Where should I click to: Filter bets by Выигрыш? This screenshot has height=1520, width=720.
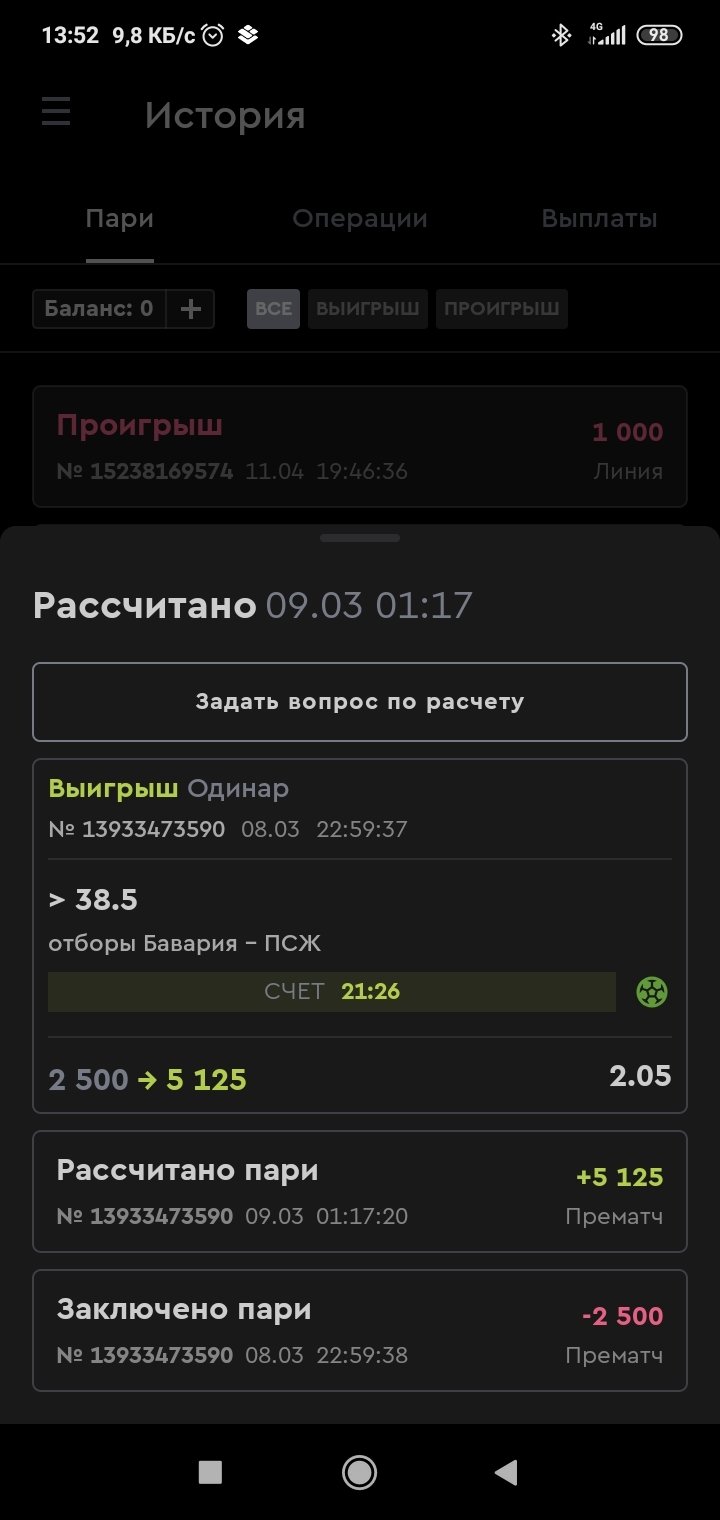coord(367,309)
